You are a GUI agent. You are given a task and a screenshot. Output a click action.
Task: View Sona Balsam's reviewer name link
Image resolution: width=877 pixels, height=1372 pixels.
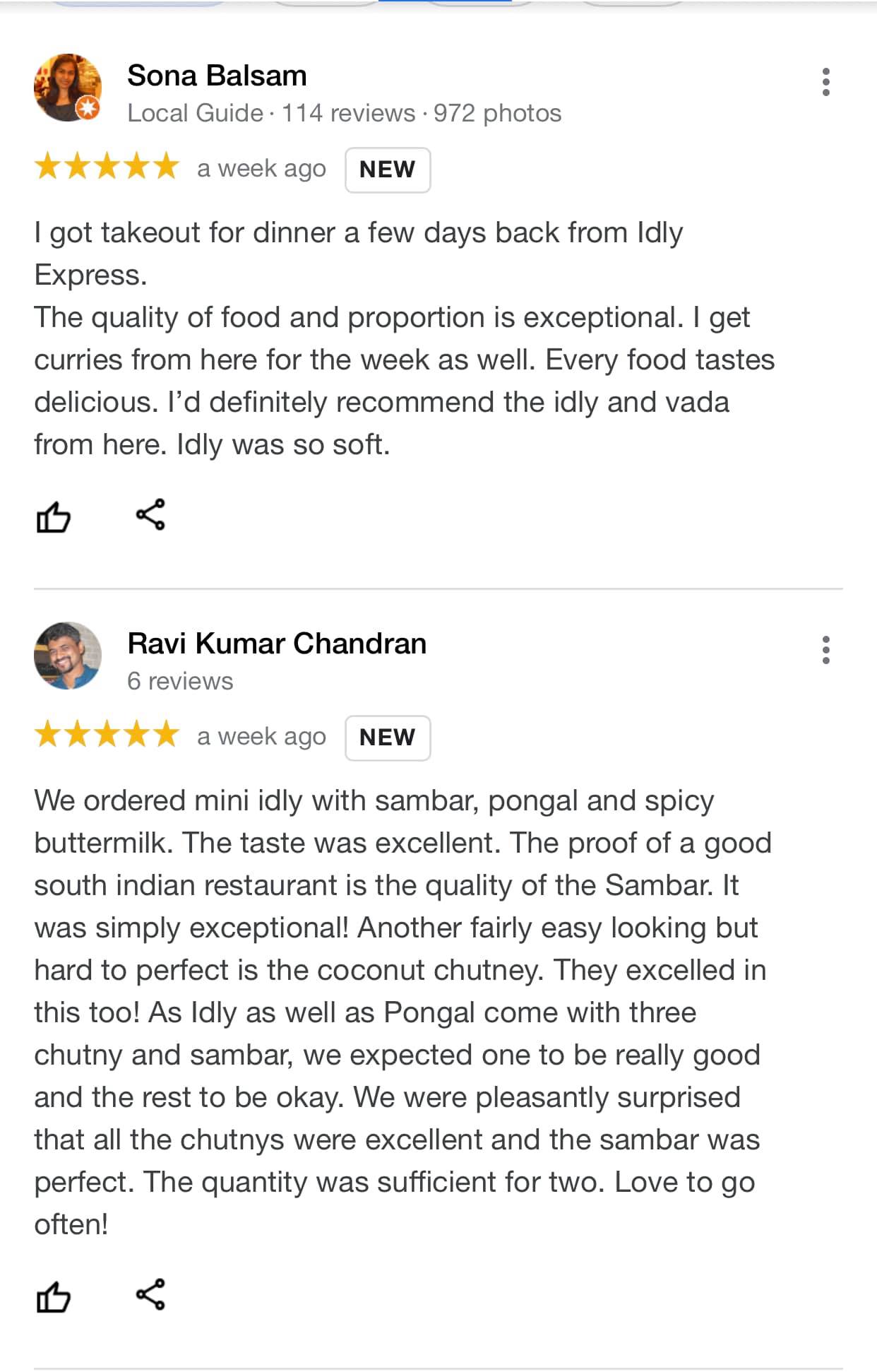(x=217, y=76)
